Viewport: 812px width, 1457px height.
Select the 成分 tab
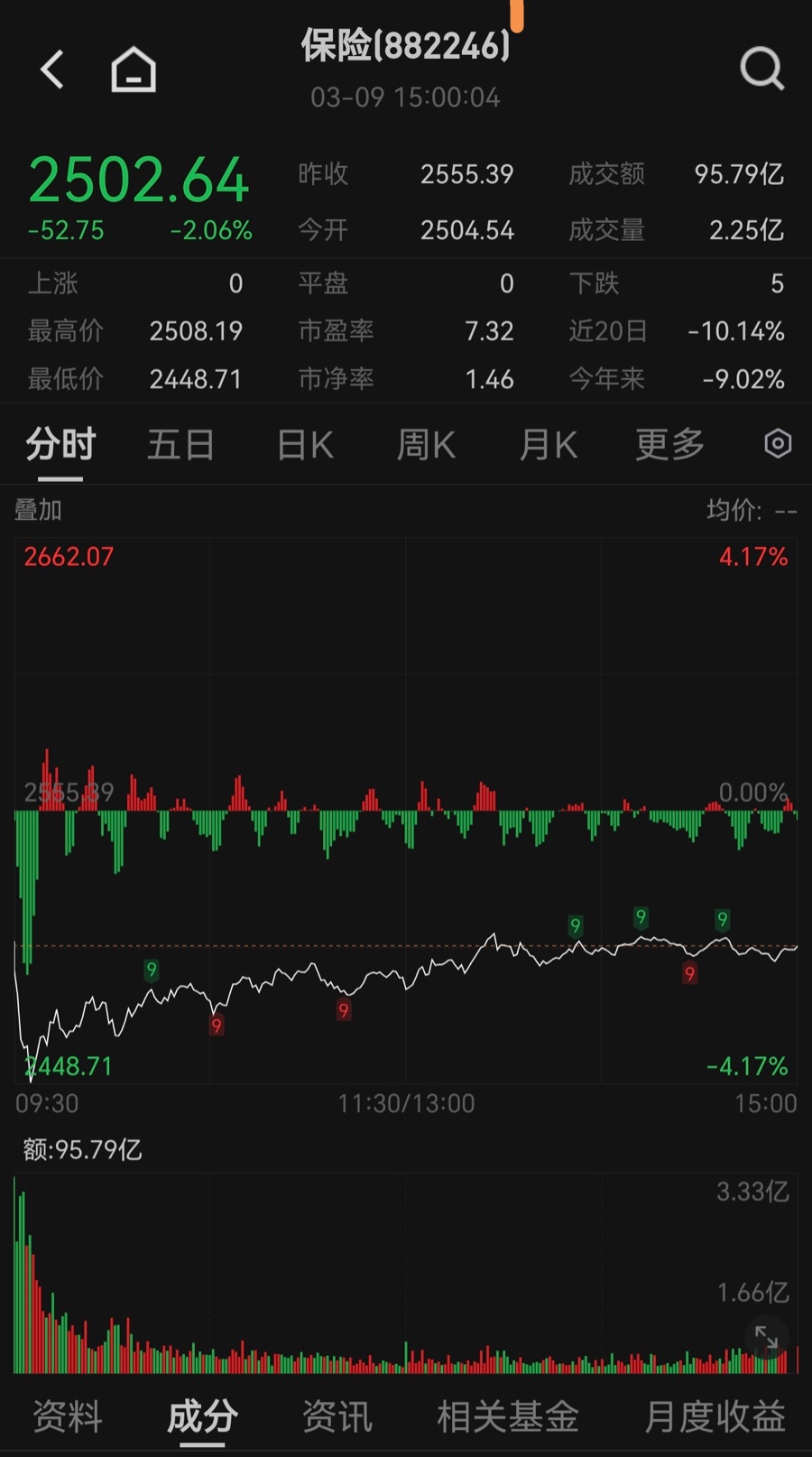202,1415
